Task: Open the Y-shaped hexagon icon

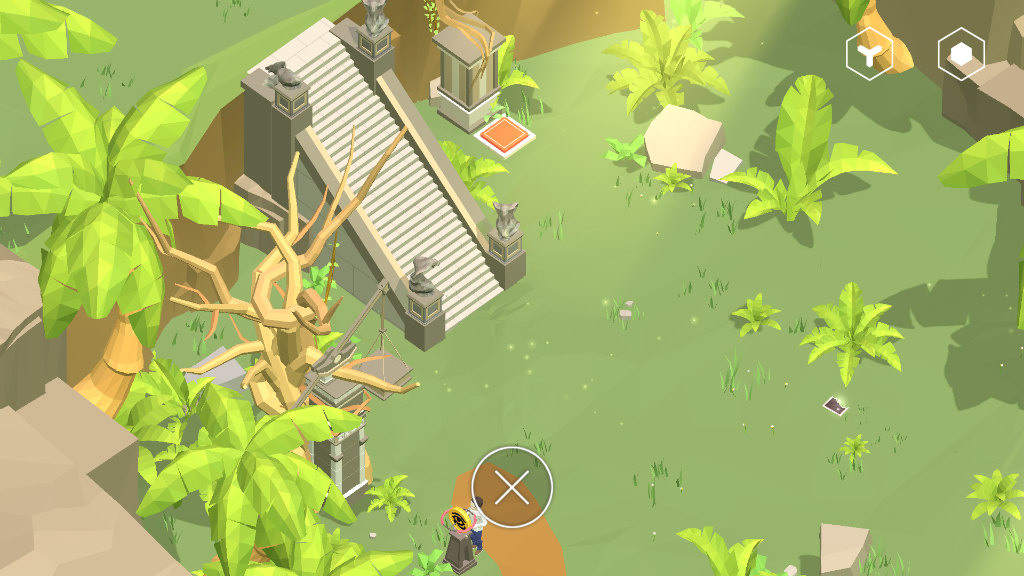Action: pos(869,55)
